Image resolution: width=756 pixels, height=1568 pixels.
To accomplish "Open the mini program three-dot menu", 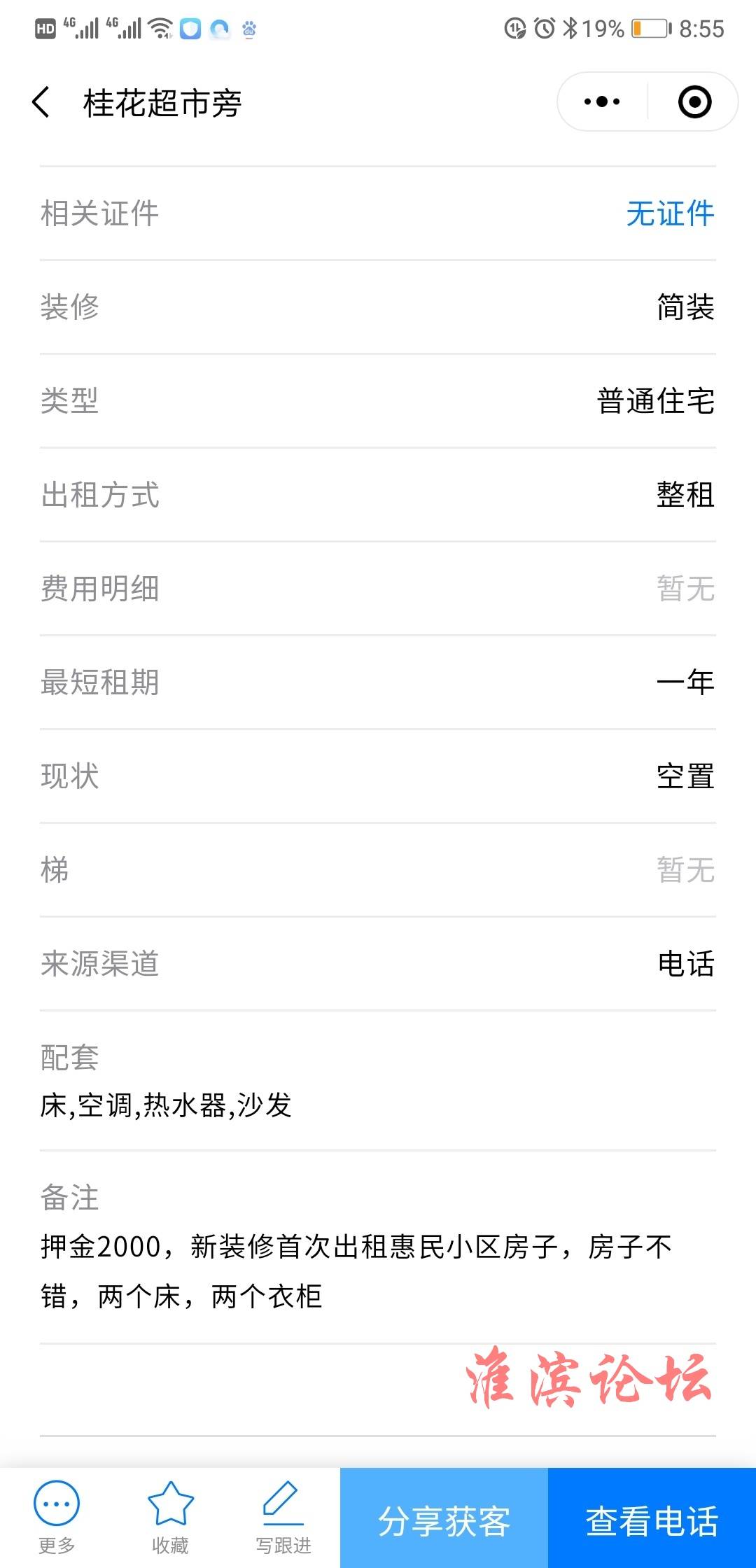I will (602, 102).
